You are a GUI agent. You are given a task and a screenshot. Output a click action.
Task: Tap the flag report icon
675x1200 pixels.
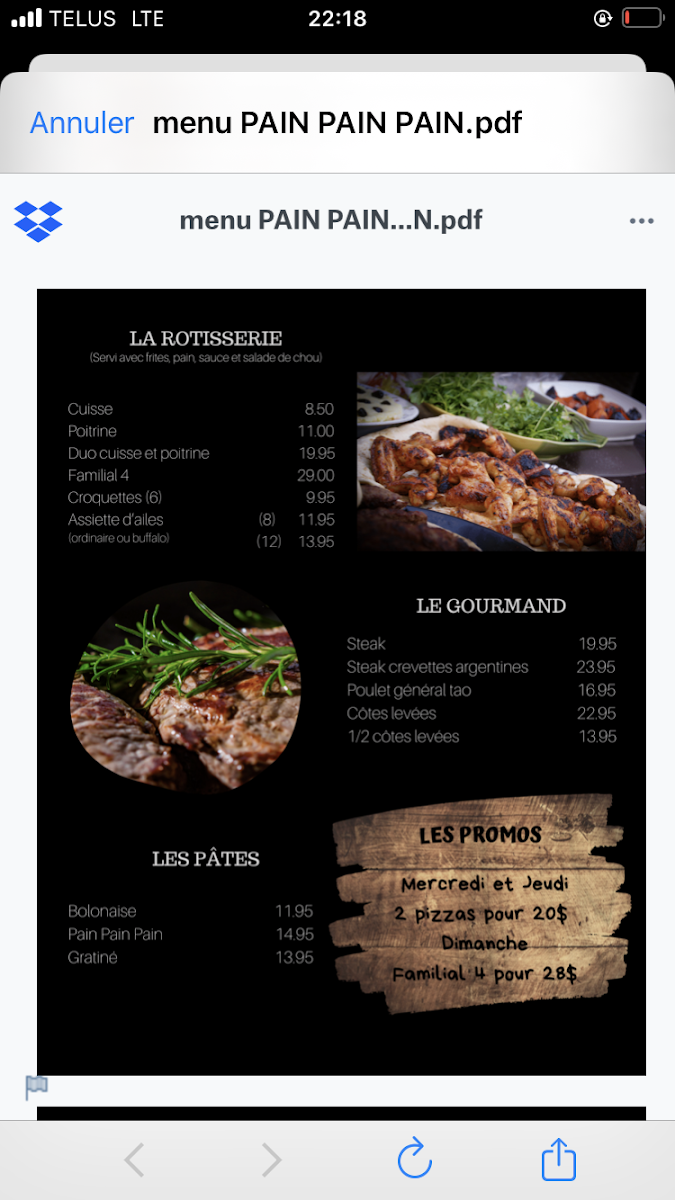(x=37, y=1087)
